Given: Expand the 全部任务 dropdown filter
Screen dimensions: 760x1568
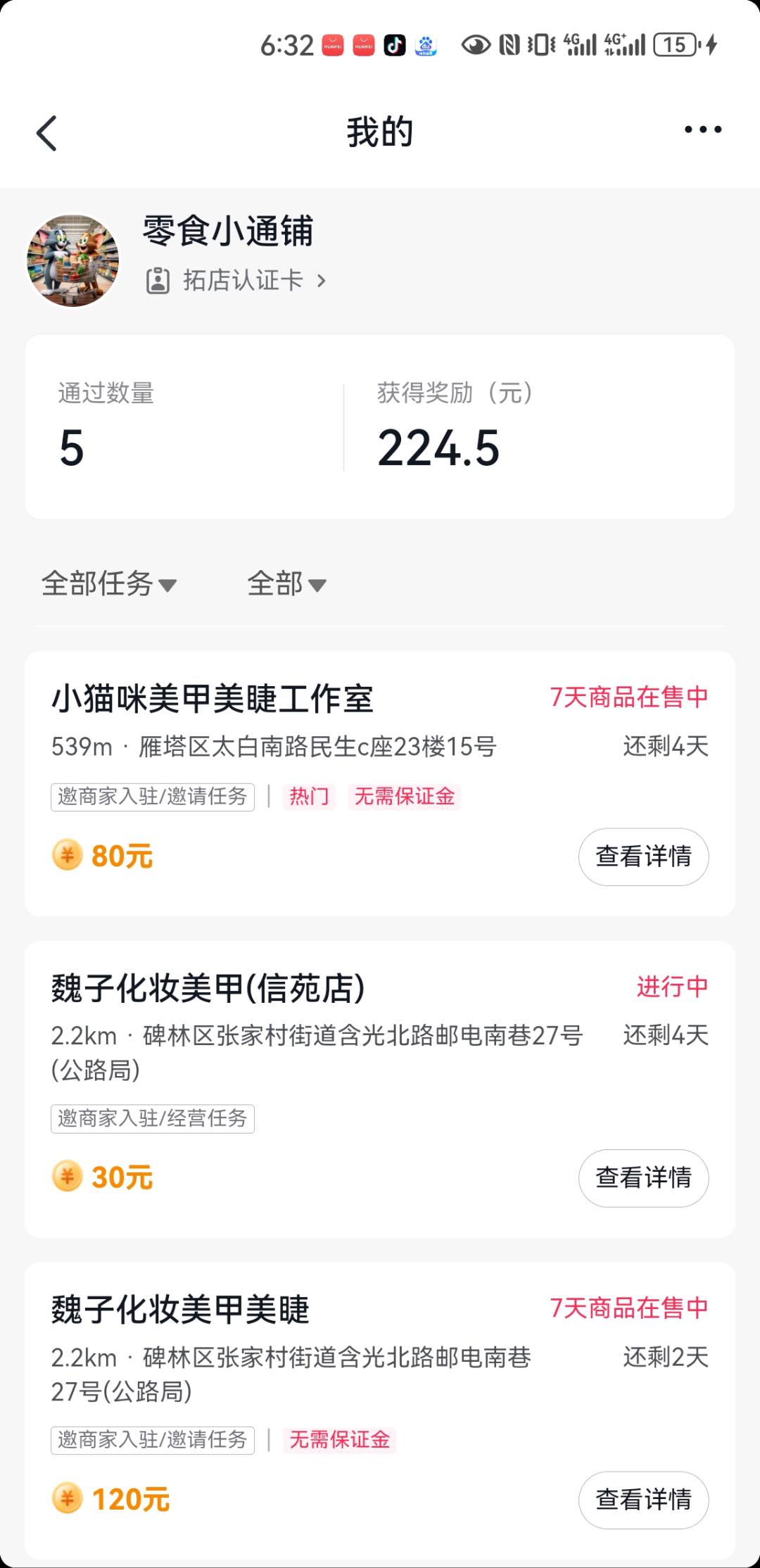Looking at the screenshot, I should pos(109,583).
